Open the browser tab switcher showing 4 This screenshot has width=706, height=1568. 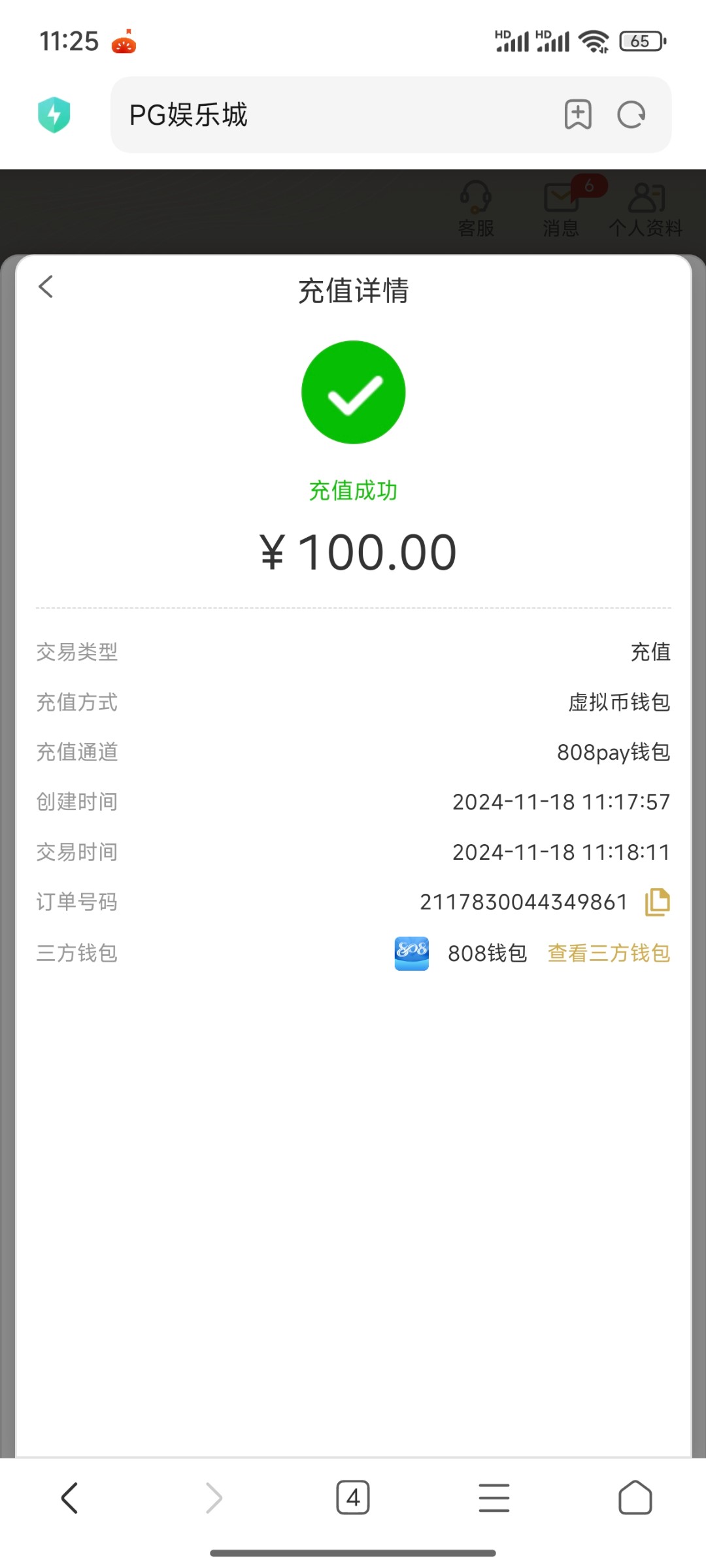coord(353,1497)
